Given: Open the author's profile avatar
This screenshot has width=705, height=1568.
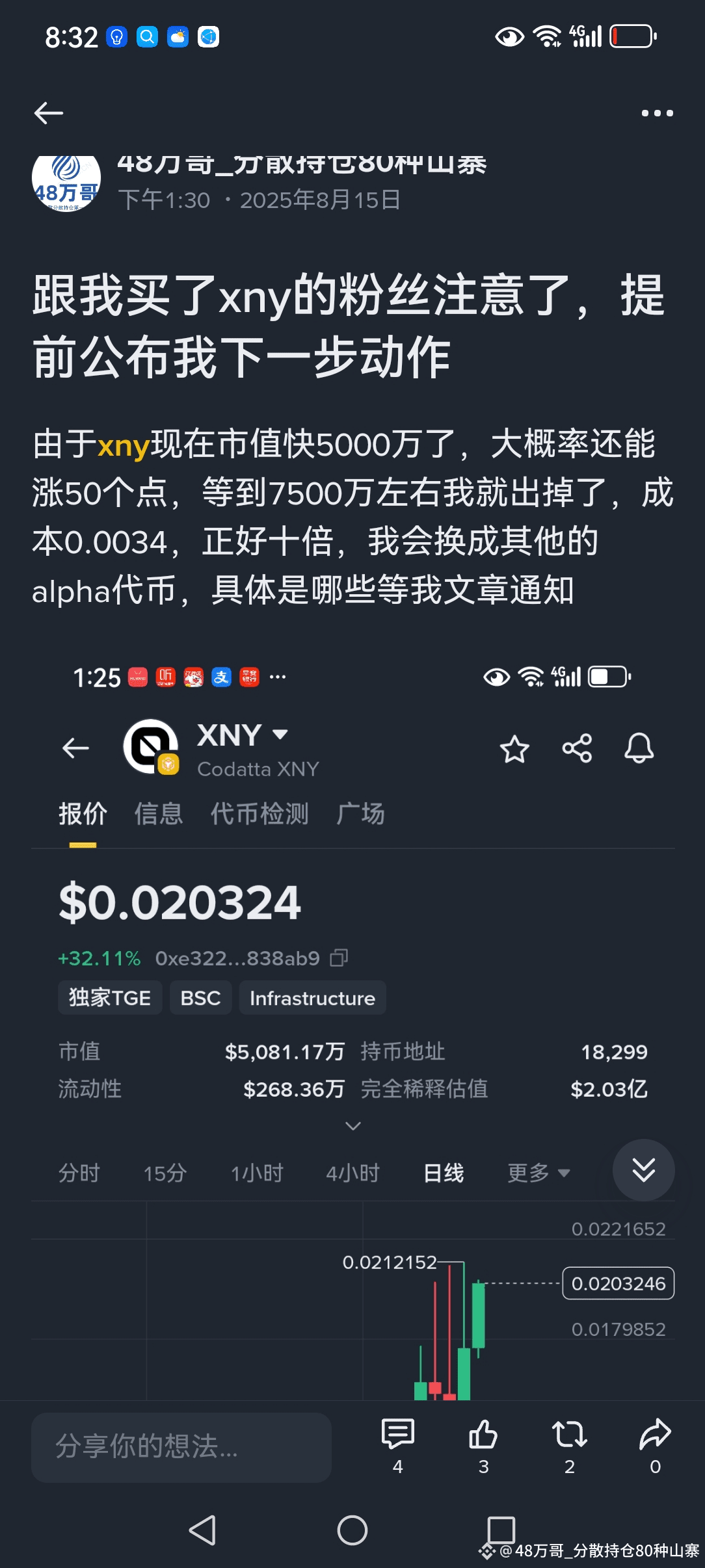Looking at the screenshot, I should (66, 182).
